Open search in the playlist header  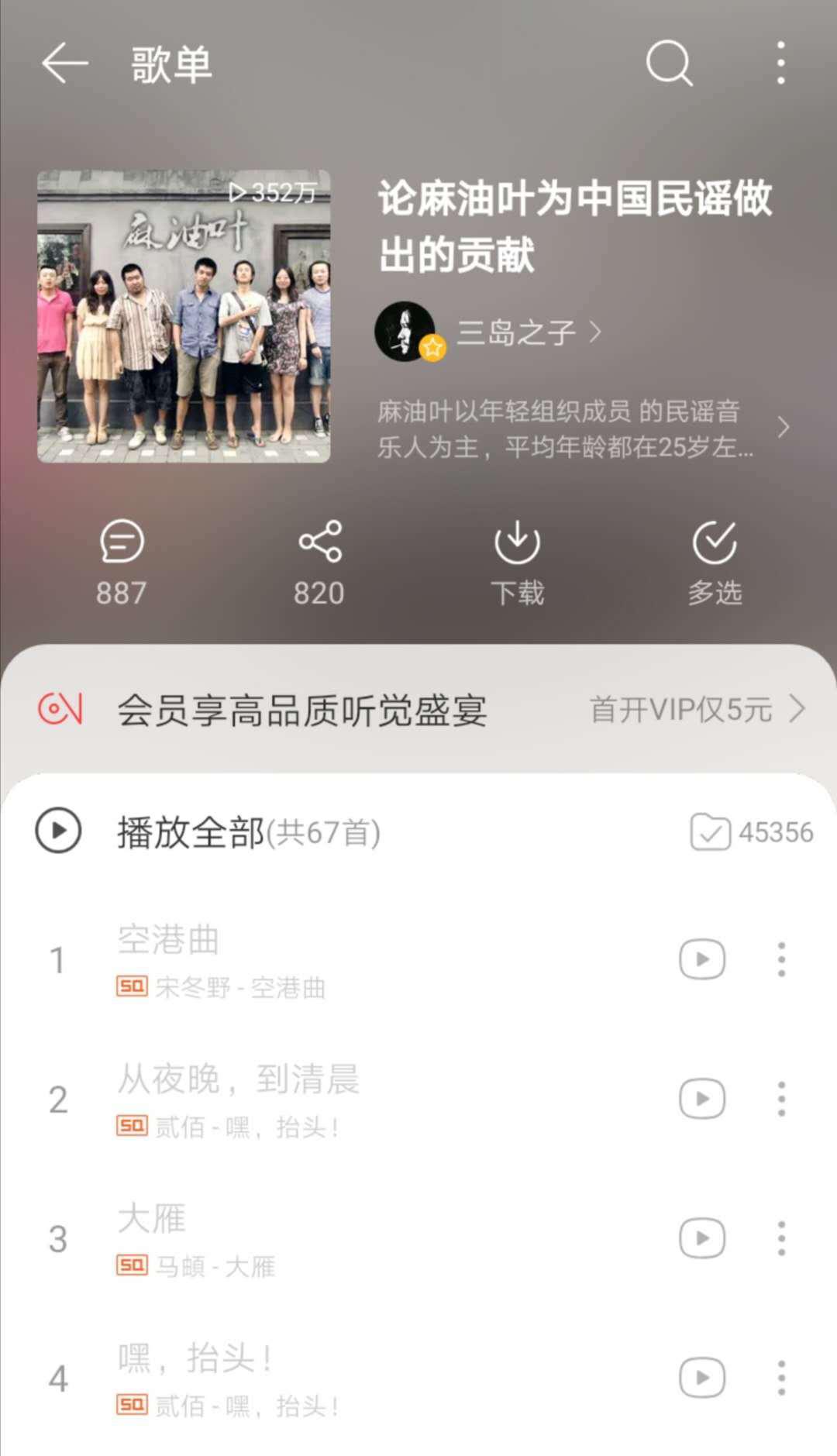(x=669, y=63)
